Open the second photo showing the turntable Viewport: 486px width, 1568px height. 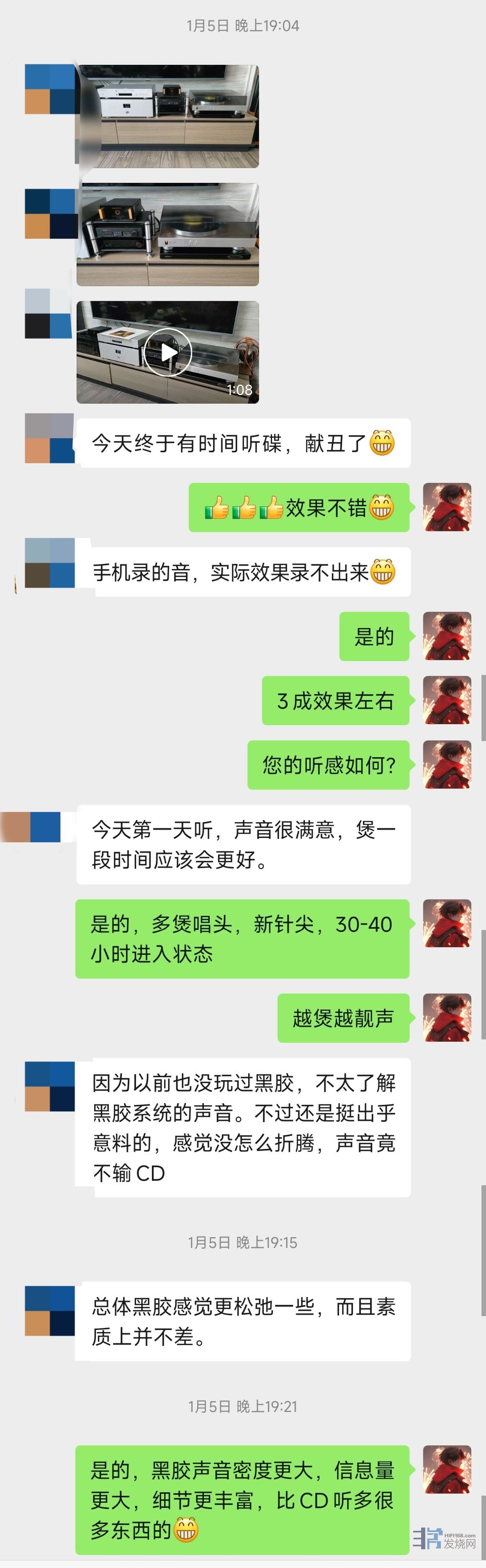tap(168, 234)
